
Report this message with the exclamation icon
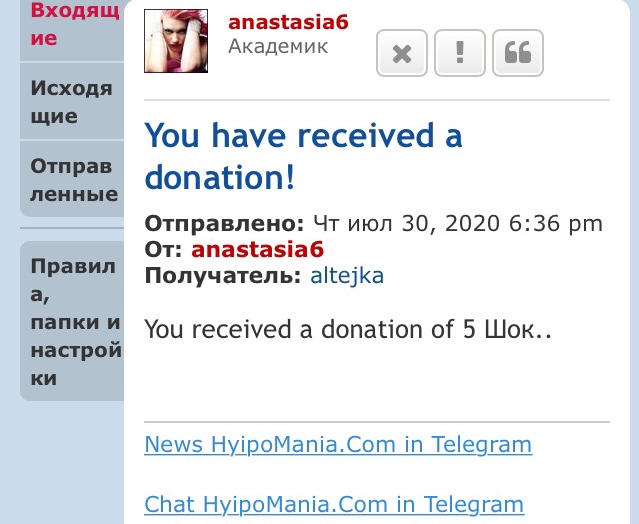pyautogui.click(x=460, y=54)
